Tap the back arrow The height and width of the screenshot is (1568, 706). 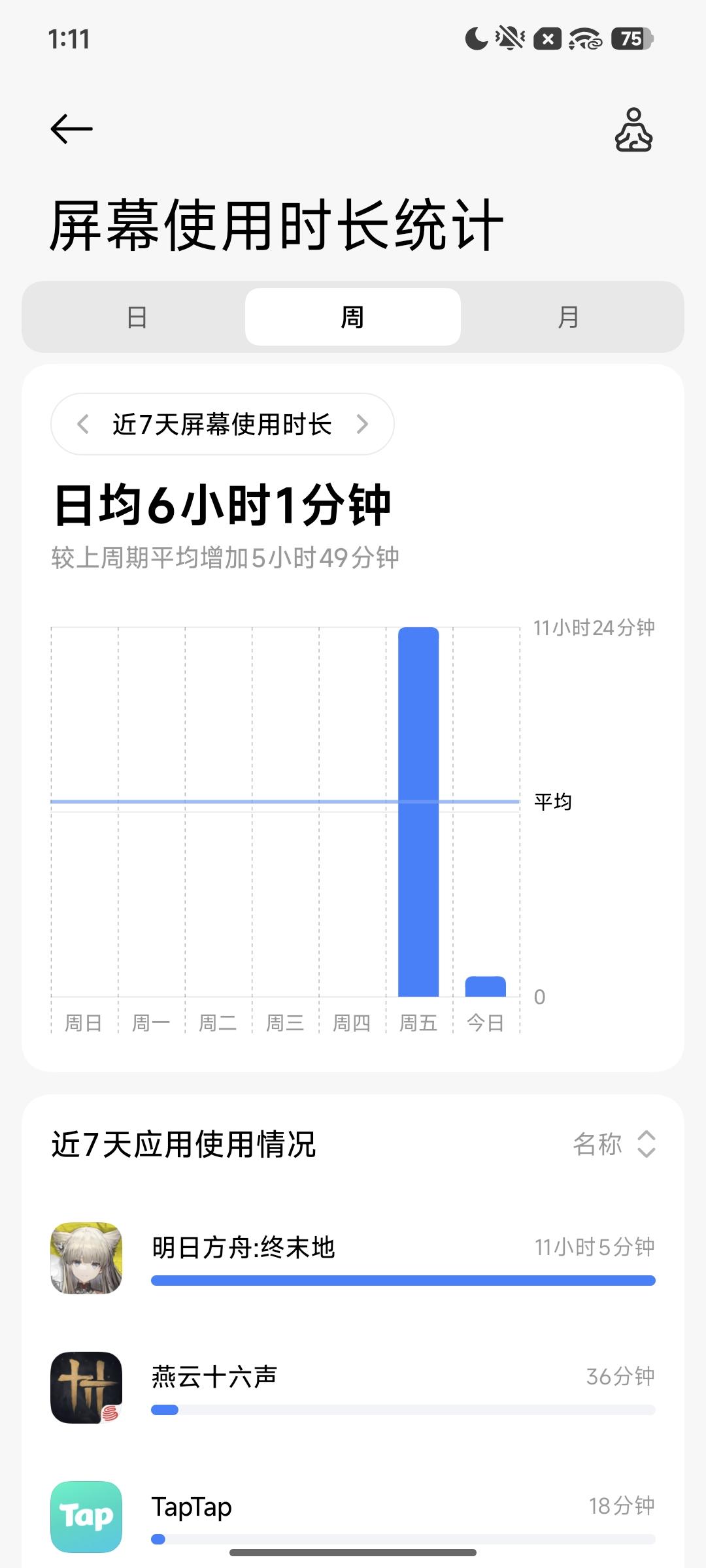pos(71,129)
